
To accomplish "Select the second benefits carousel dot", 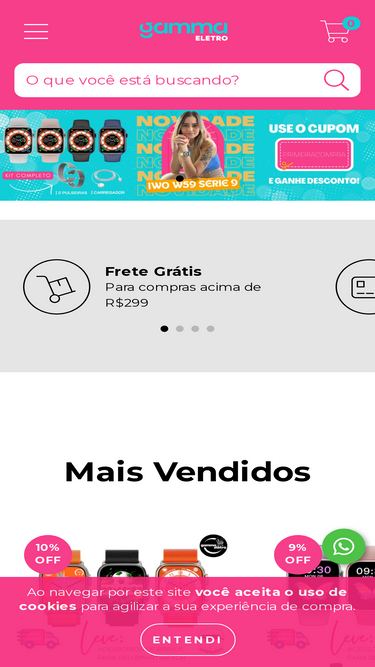I will pos(180,329).
